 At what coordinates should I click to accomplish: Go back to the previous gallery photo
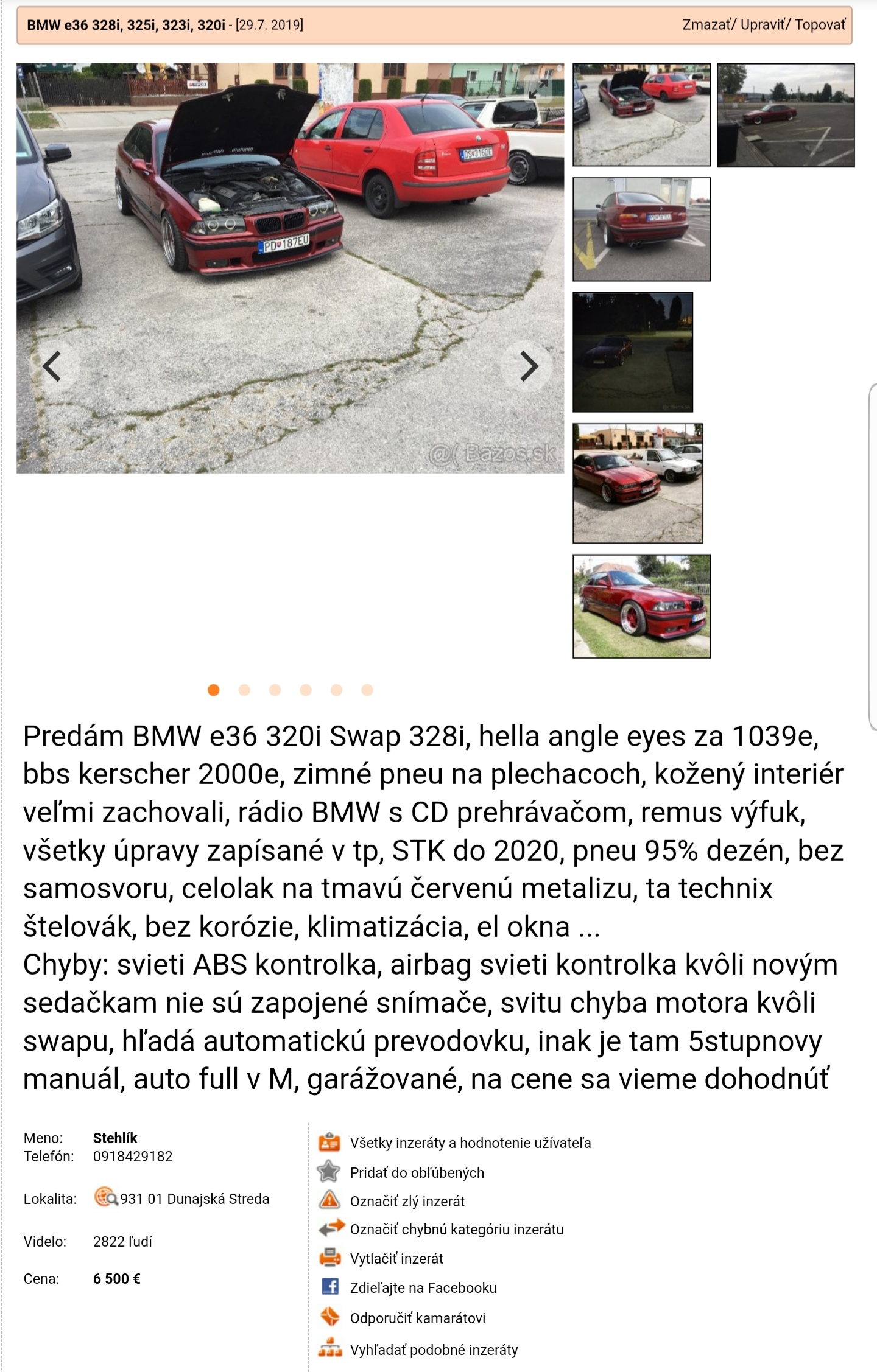52,366
